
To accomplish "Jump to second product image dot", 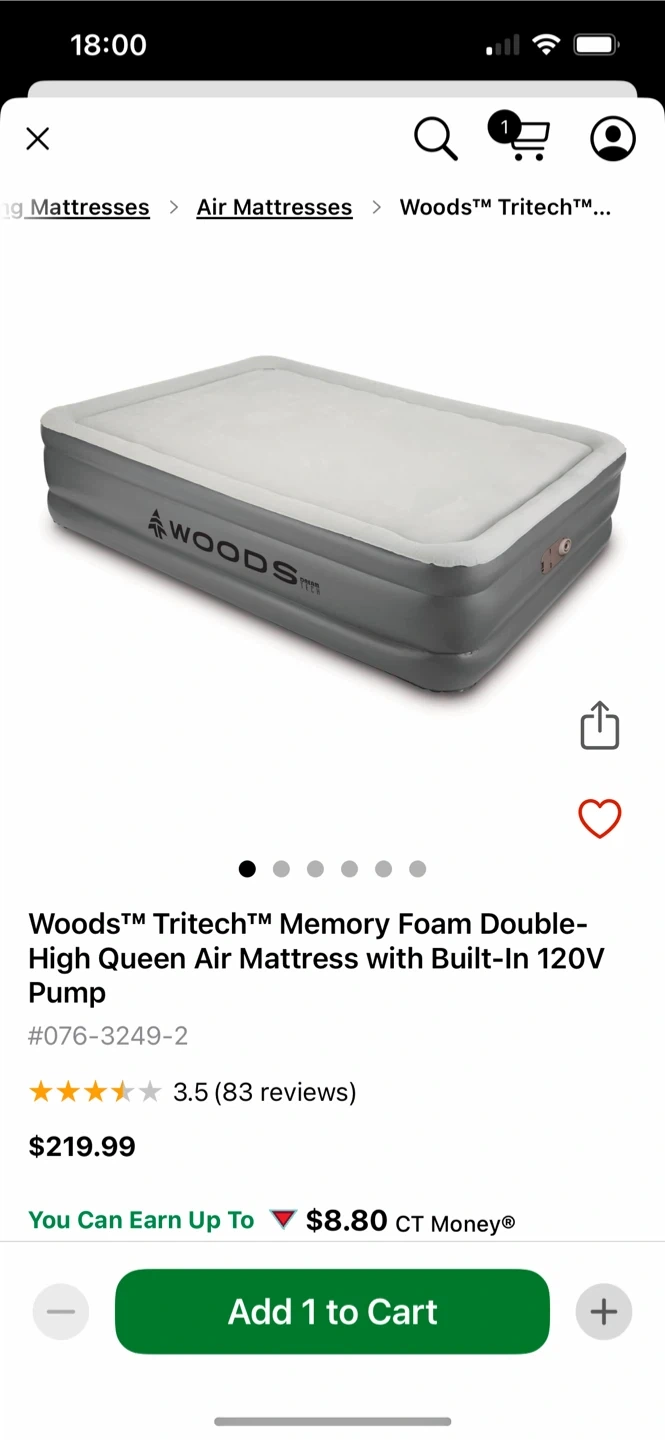I will click(x=281, y=869).
